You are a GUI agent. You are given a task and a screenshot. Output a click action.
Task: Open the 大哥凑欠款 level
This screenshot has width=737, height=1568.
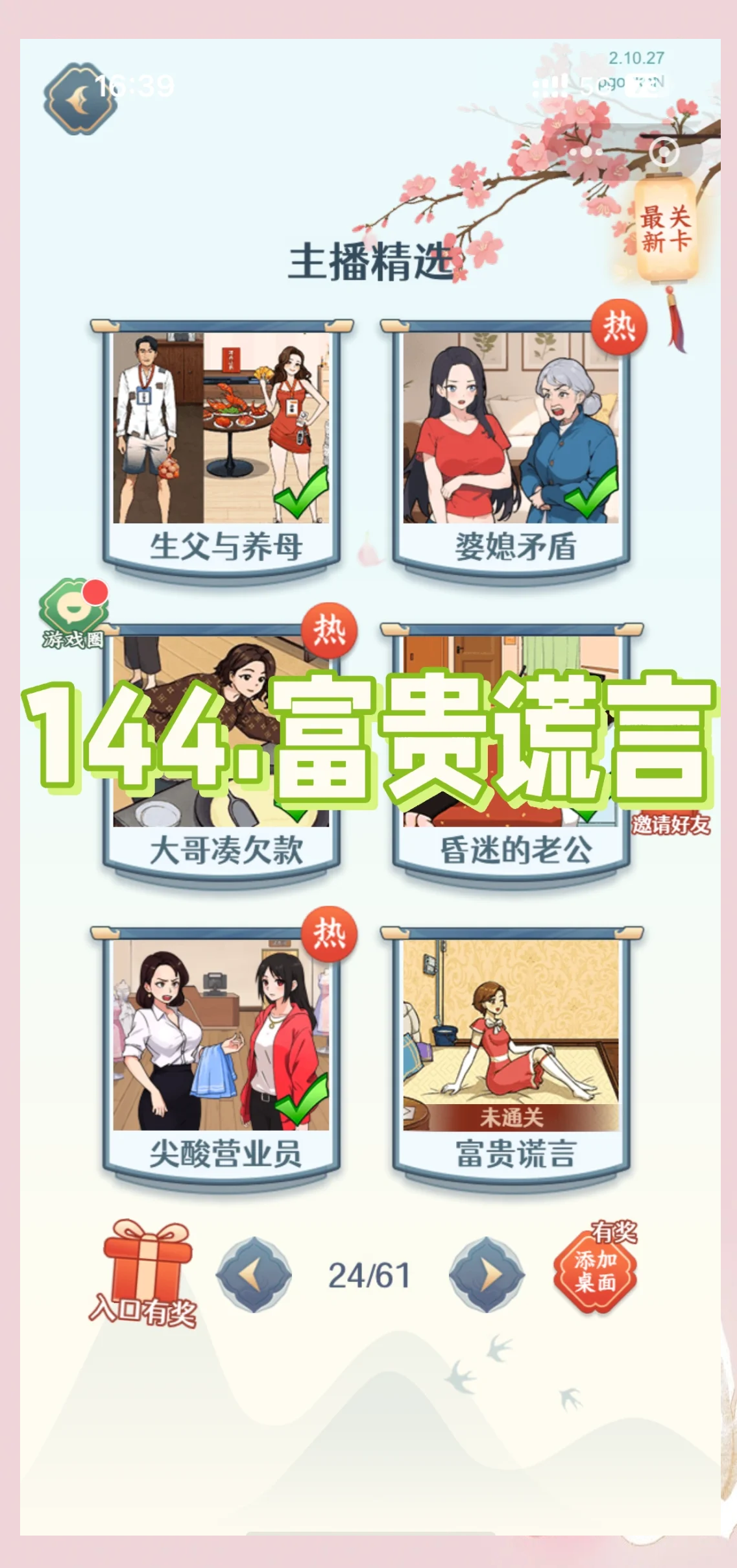(x=221, y=753)
